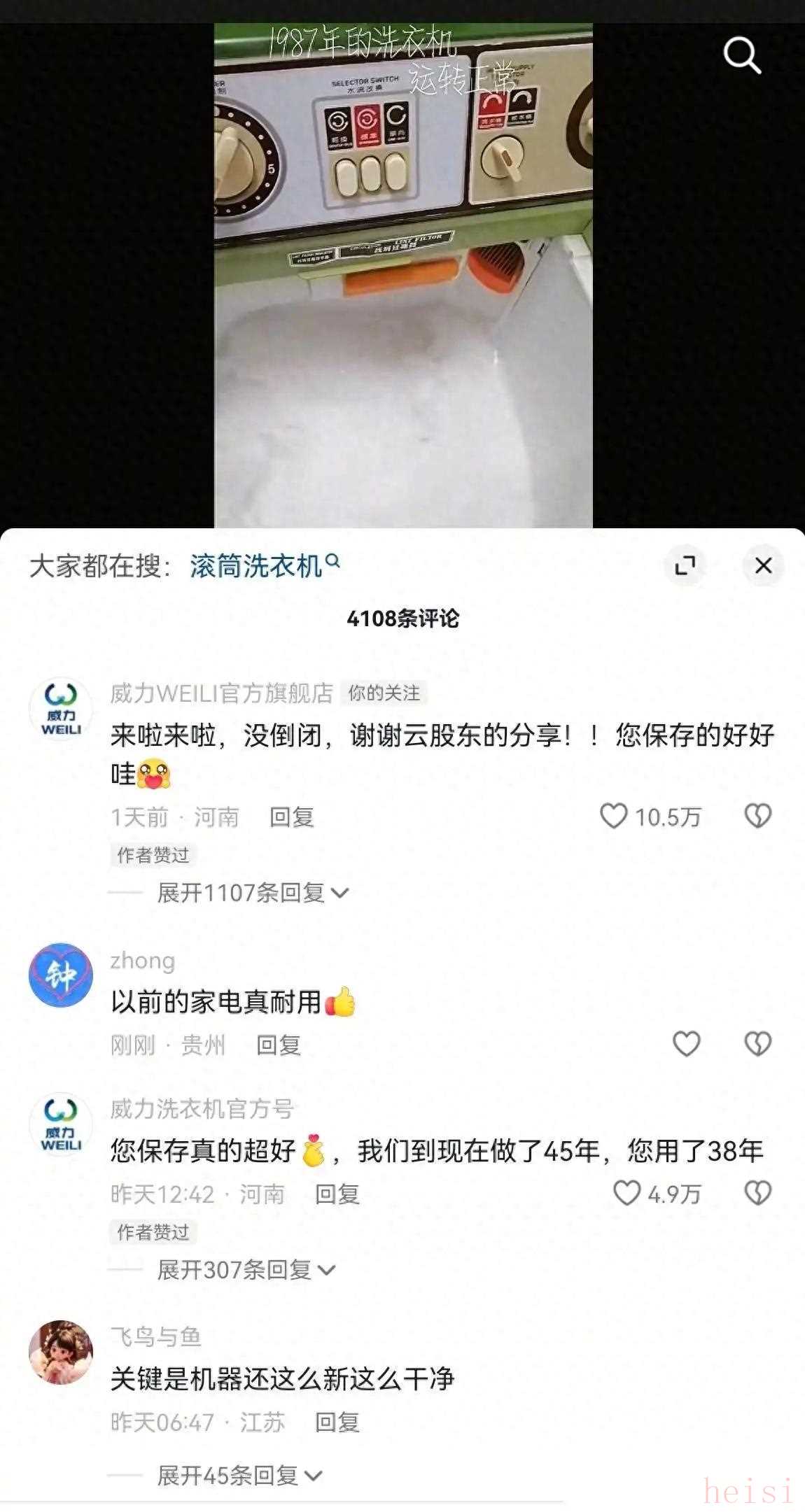This screenshot has width=805, height=1512.
Task: Expand 45 replies
Action: pyautogui.click(x=239, y=1476)
